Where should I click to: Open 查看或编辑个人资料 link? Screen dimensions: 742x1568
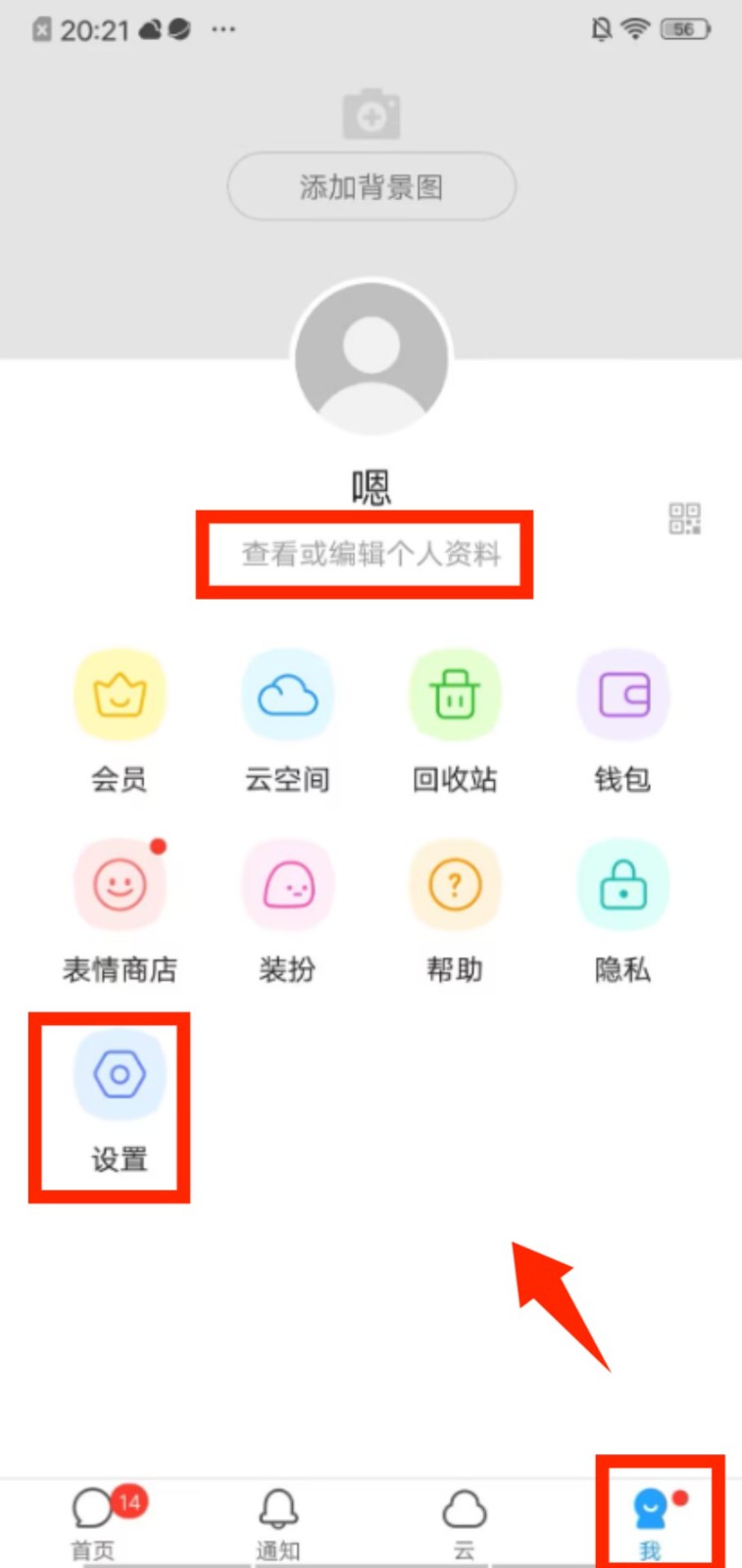(x=371, y=554)
